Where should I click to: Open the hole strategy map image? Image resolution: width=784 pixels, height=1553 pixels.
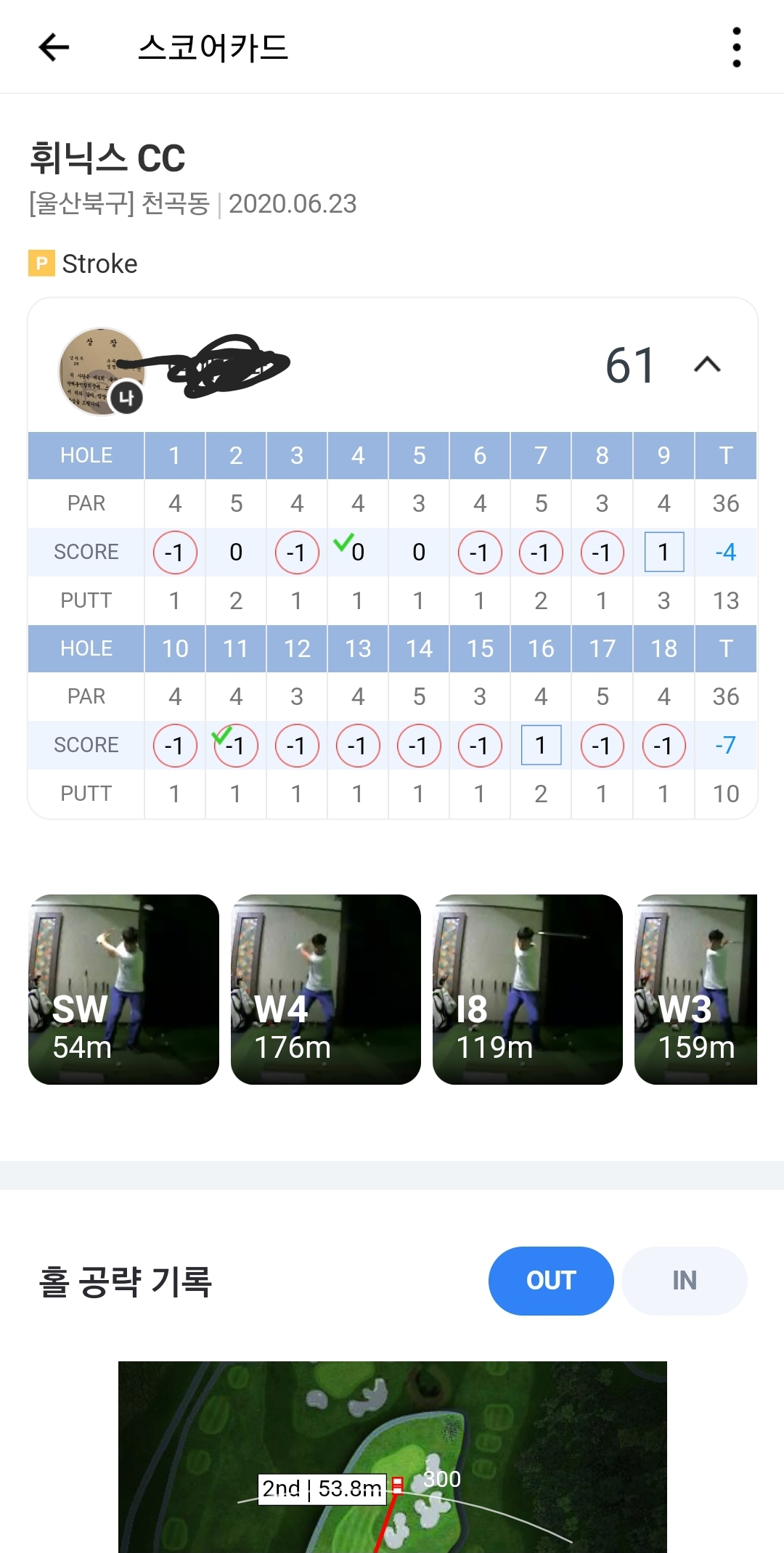392,1456
